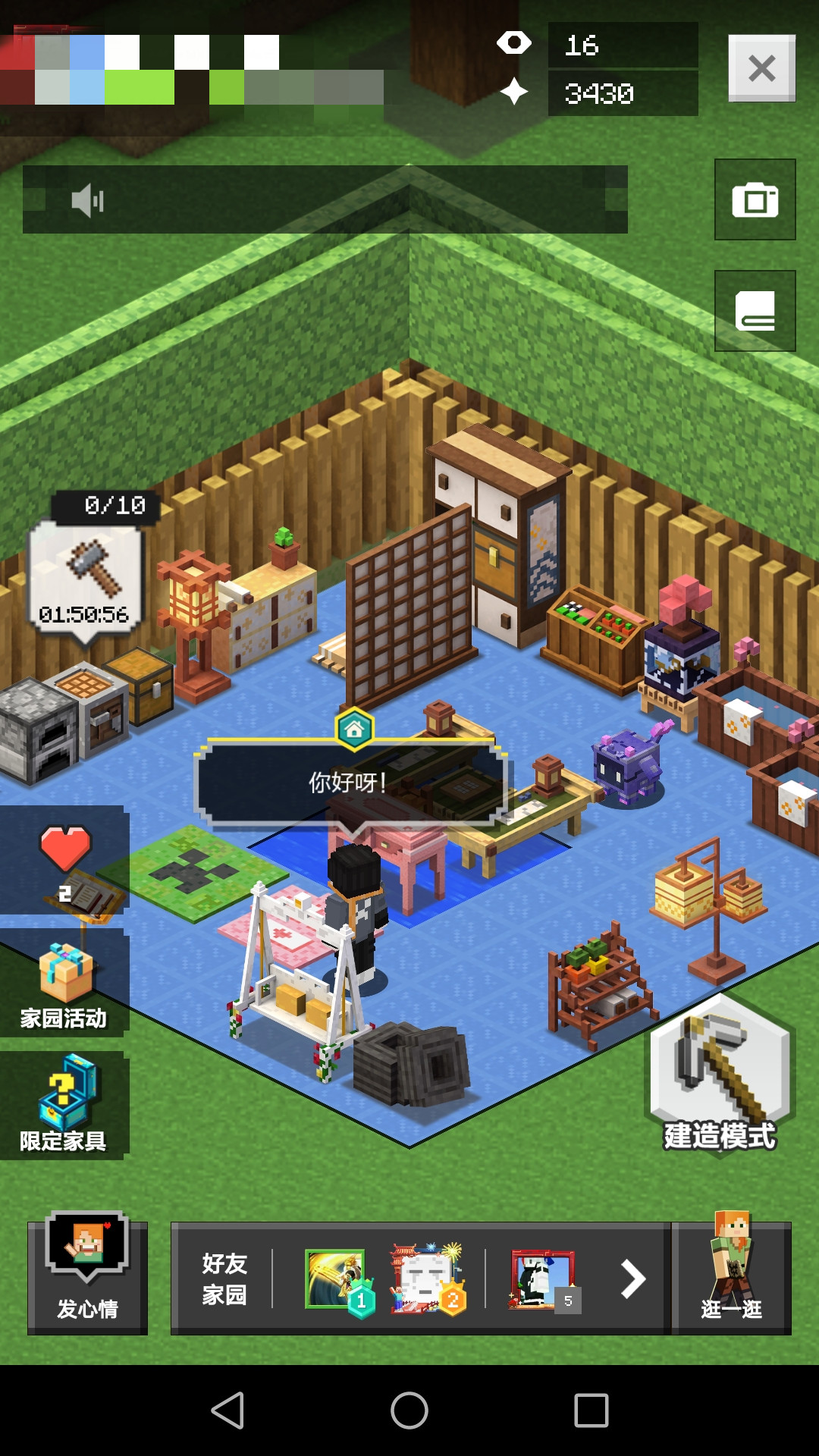Show more friend homes with the arrow
The image size is (819, 1456).
pos(632,1280)
